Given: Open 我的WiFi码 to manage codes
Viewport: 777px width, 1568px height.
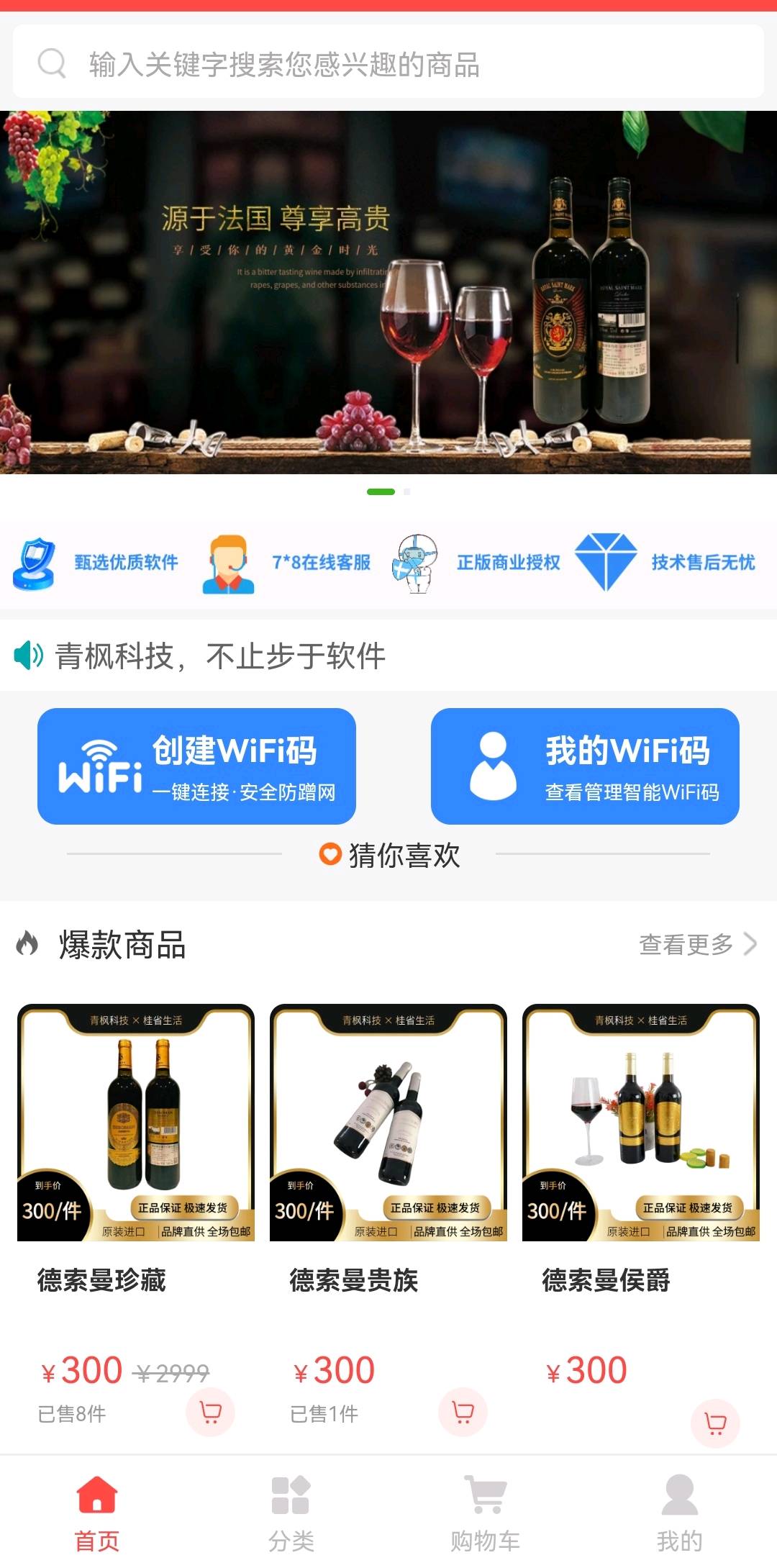Looking at the screenshot, I should click(585, 766).
